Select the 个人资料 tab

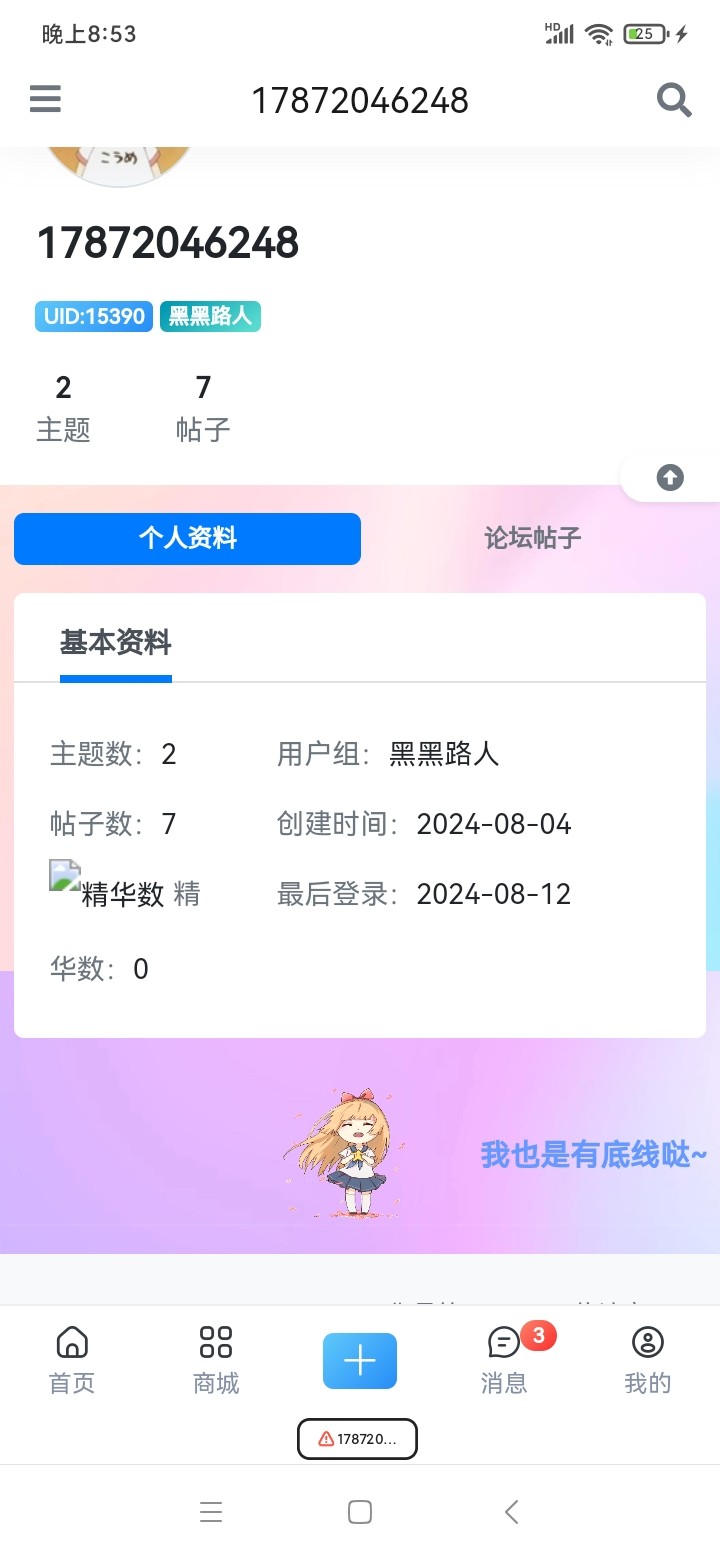click(186, 538)
